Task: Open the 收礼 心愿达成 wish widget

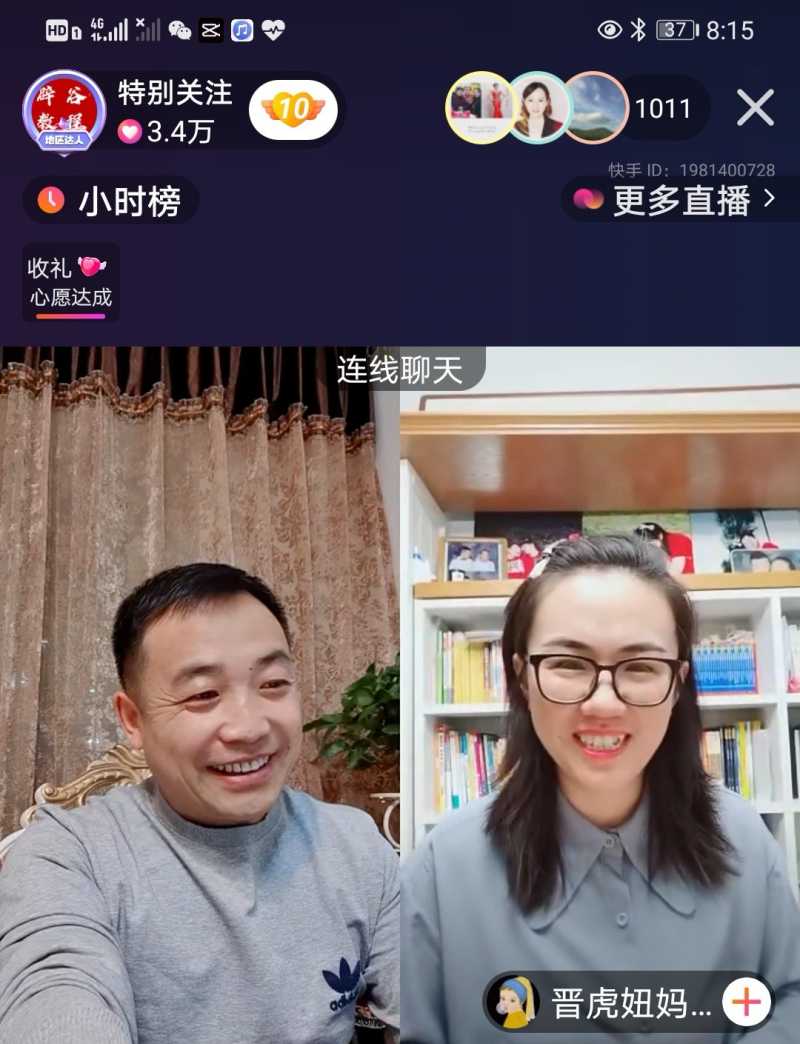Action: (x=70, y=282)
